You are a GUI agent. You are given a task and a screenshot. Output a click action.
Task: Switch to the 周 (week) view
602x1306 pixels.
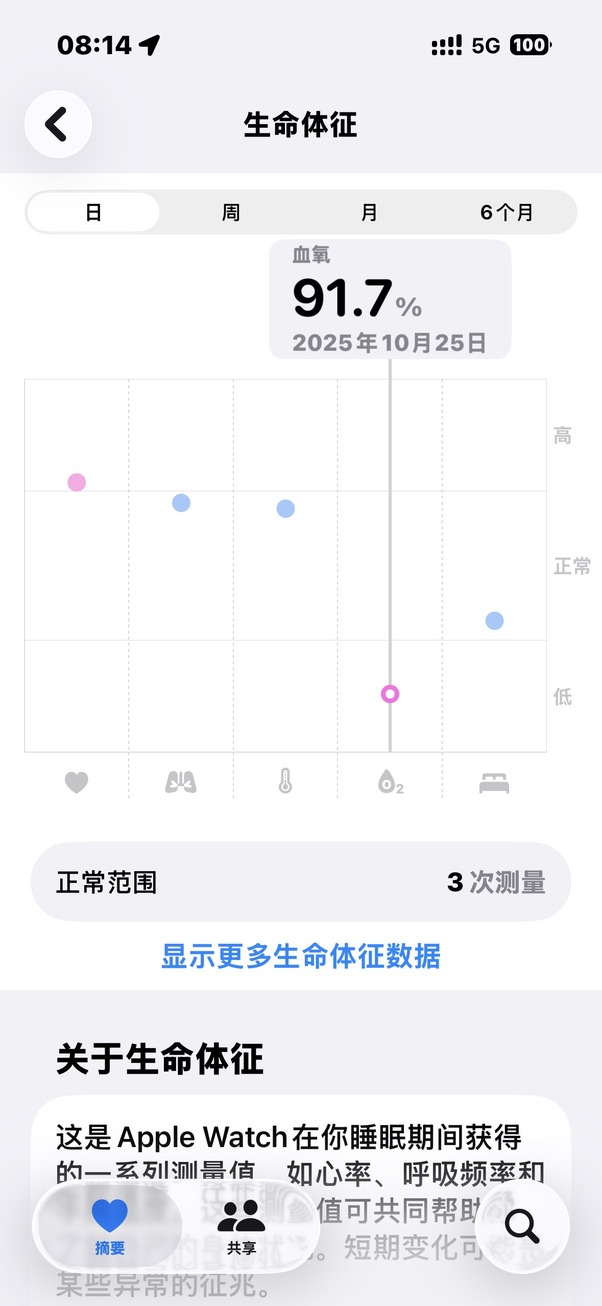tap(231, 213)
